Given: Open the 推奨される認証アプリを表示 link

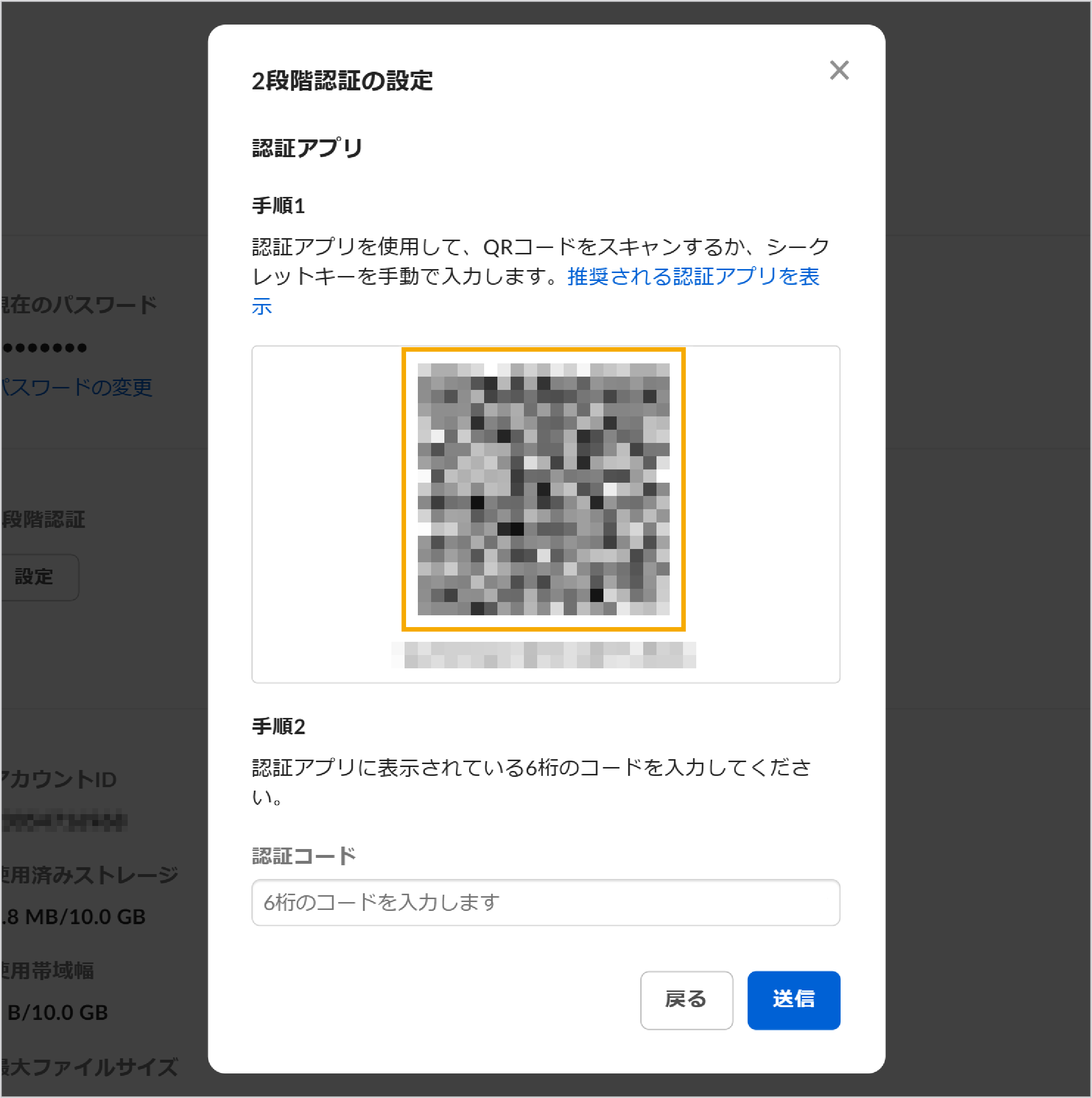Looking at the screenshot, I should pos(693,277).
